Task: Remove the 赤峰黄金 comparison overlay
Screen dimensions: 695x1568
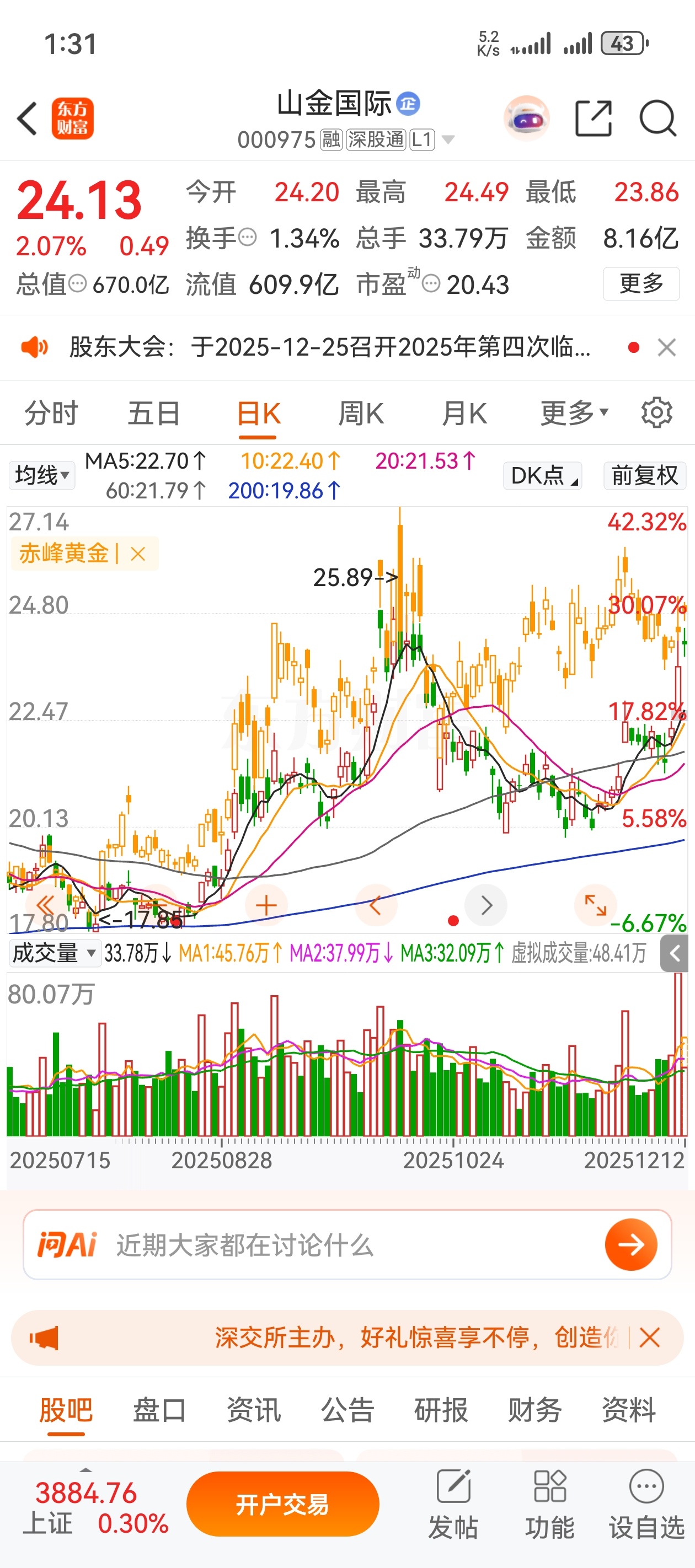Action: [x=138, y=554]
